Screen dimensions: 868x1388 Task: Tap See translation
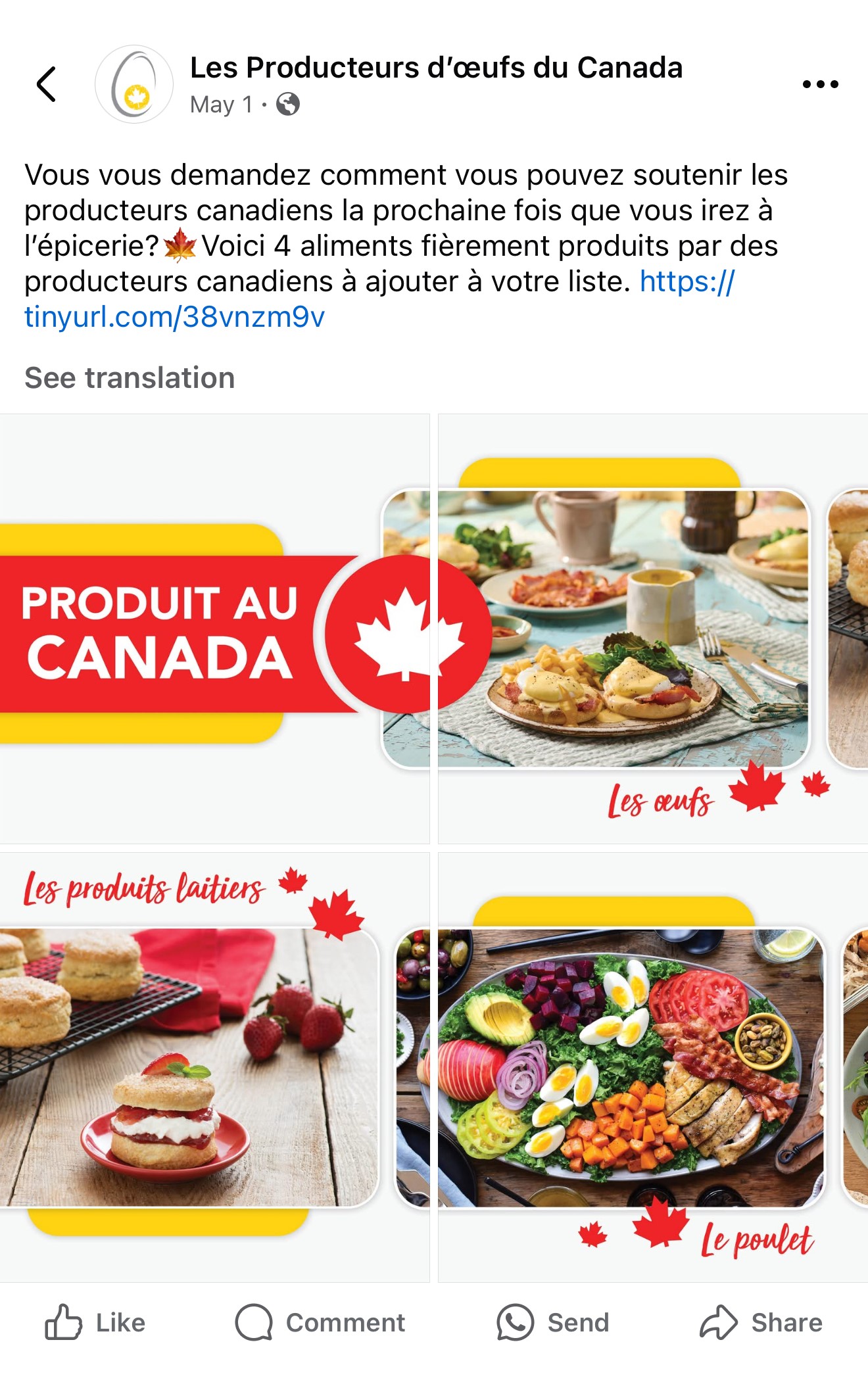click(x=130, y=378)
